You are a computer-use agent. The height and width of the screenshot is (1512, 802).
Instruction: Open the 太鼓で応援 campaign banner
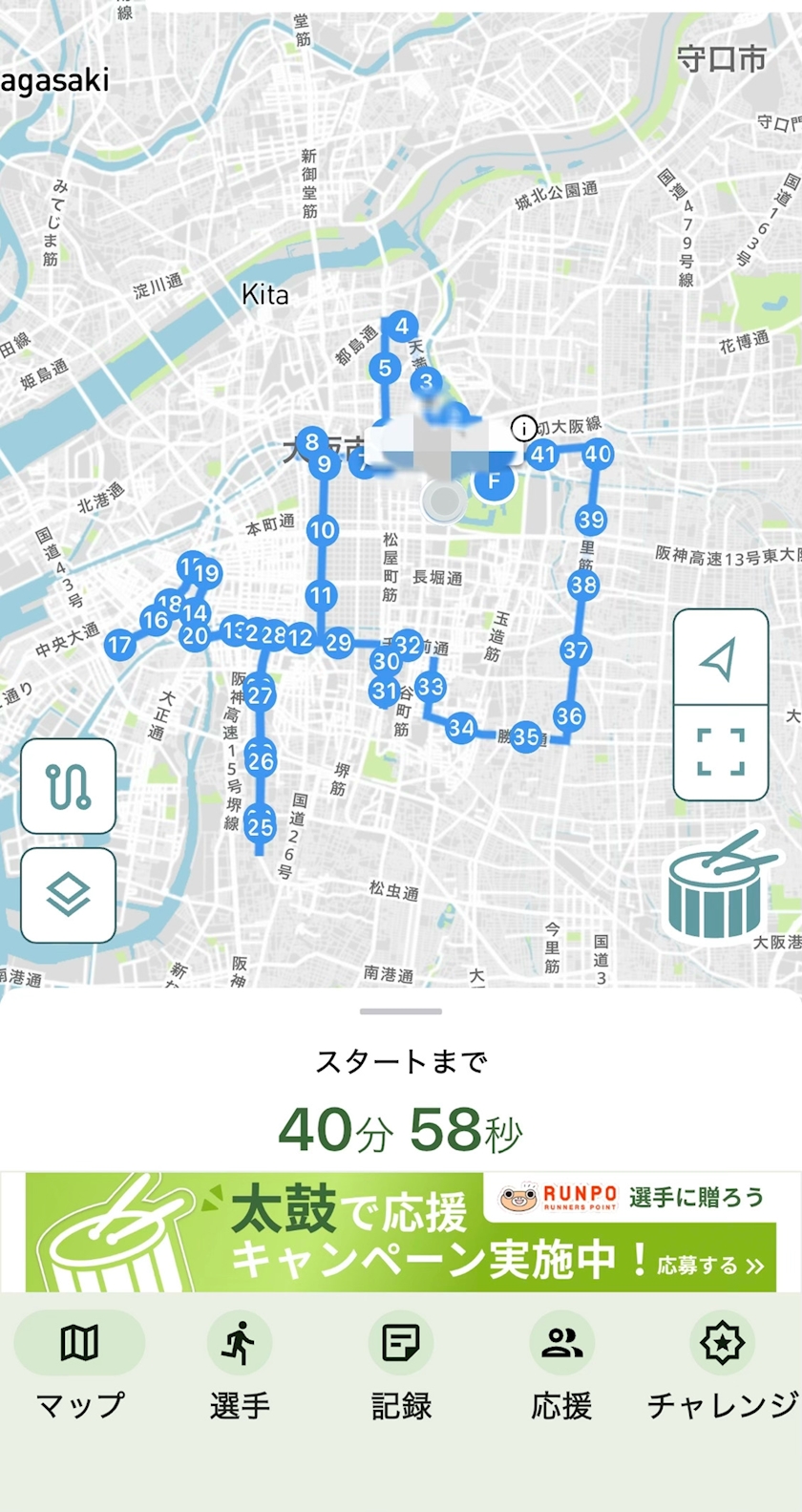401,1231
